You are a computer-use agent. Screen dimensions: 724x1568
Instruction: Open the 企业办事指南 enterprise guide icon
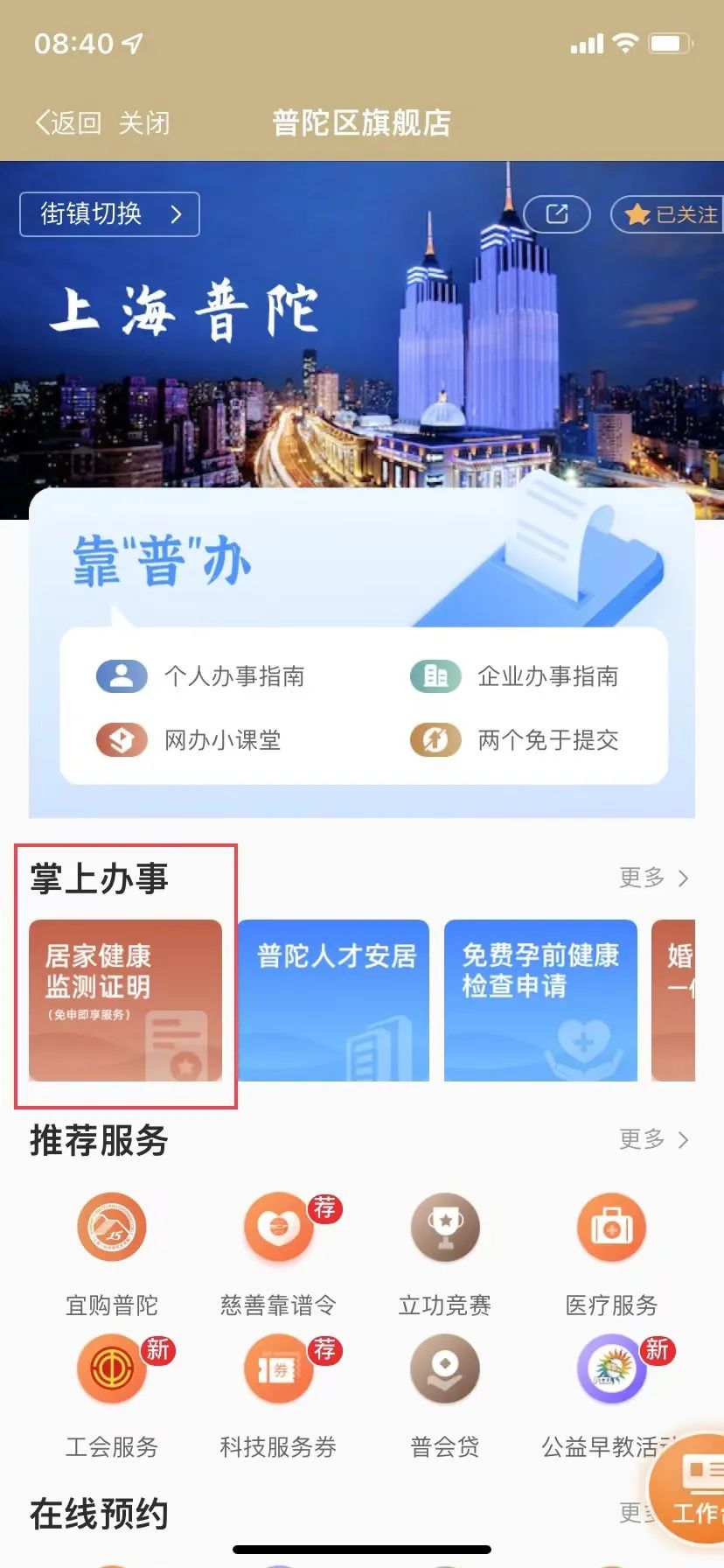pyautogui.click(x=435, y=675)
